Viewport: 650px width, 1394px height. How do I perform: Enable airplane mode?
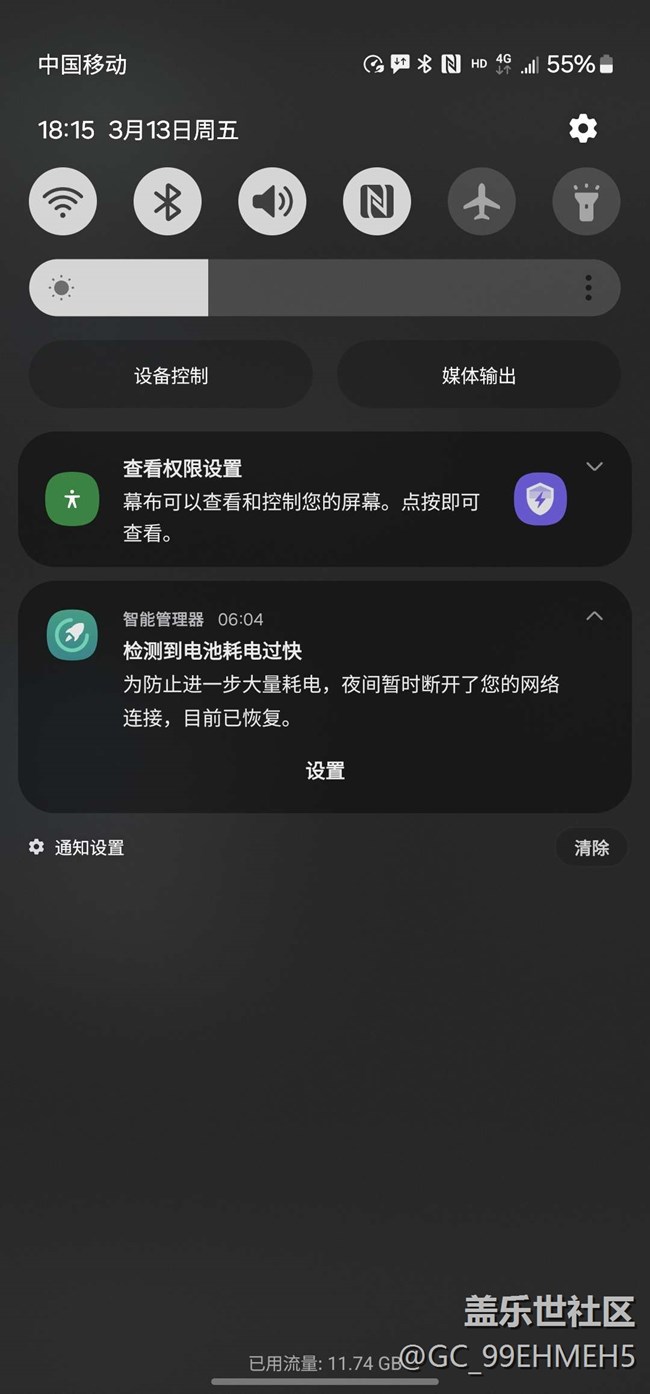coord(482,202)
